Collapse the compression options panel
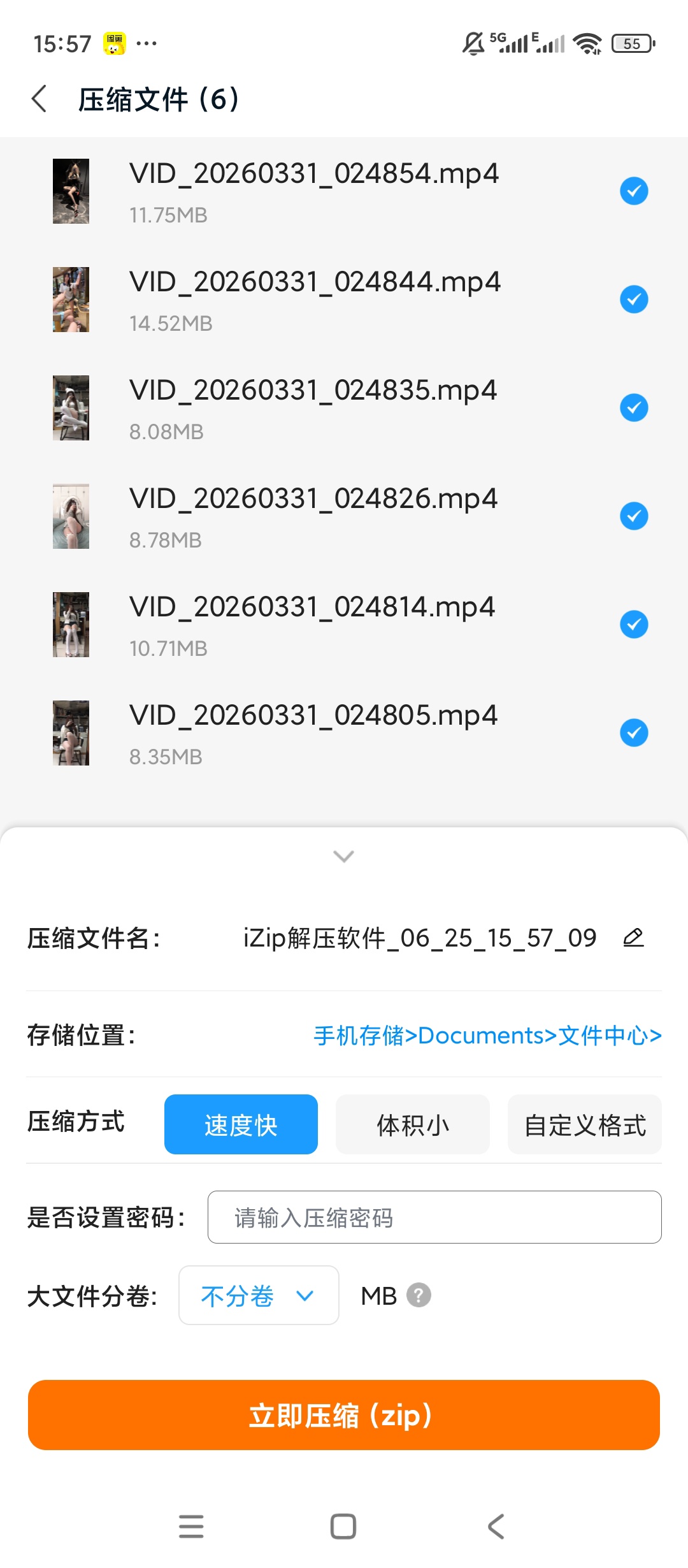The height and width of the screenshot is (1568, 688). (344, 856)
